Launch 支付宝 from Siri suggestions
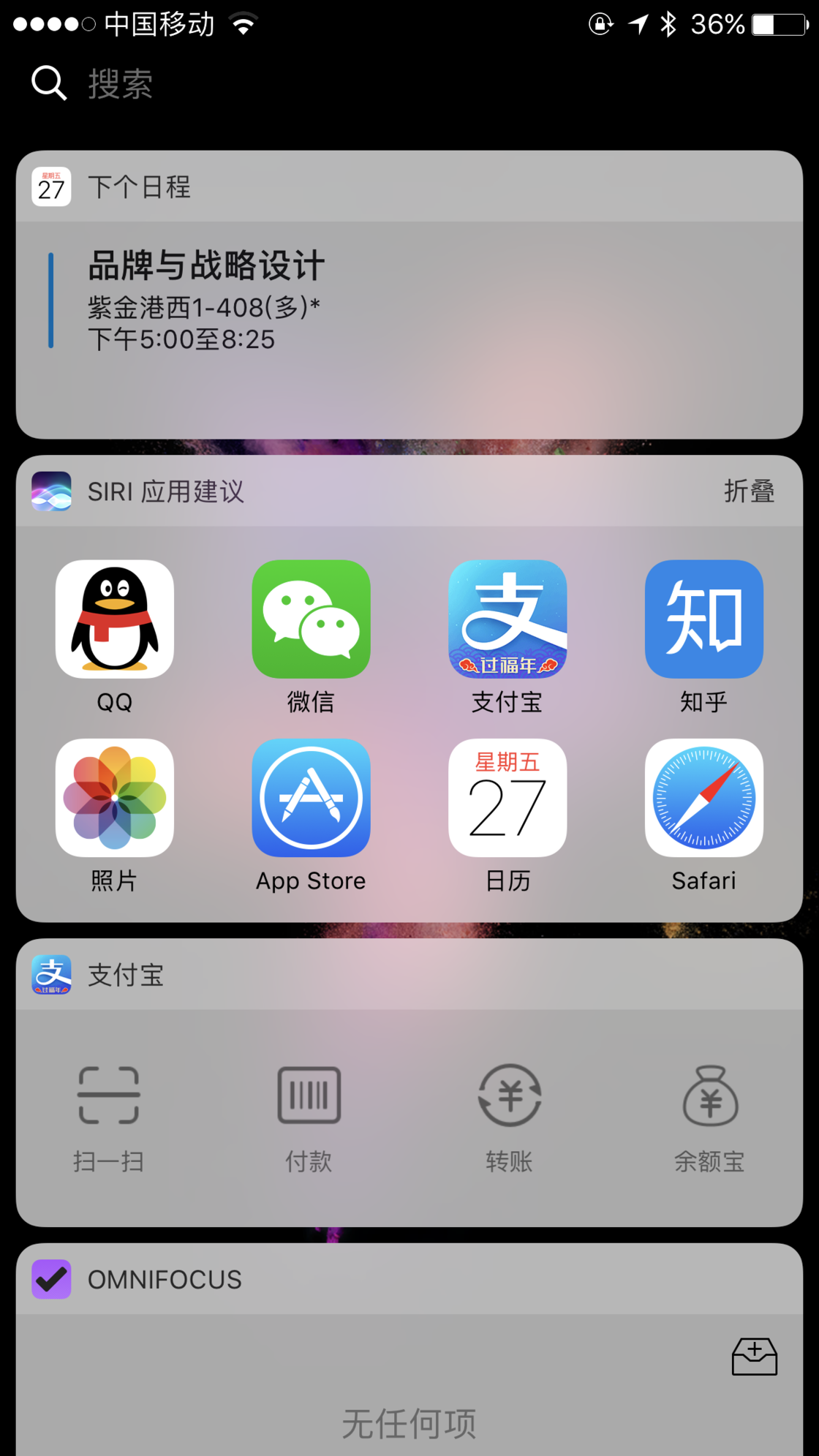This screenshot has width=819, height=1456. [507, 619]
